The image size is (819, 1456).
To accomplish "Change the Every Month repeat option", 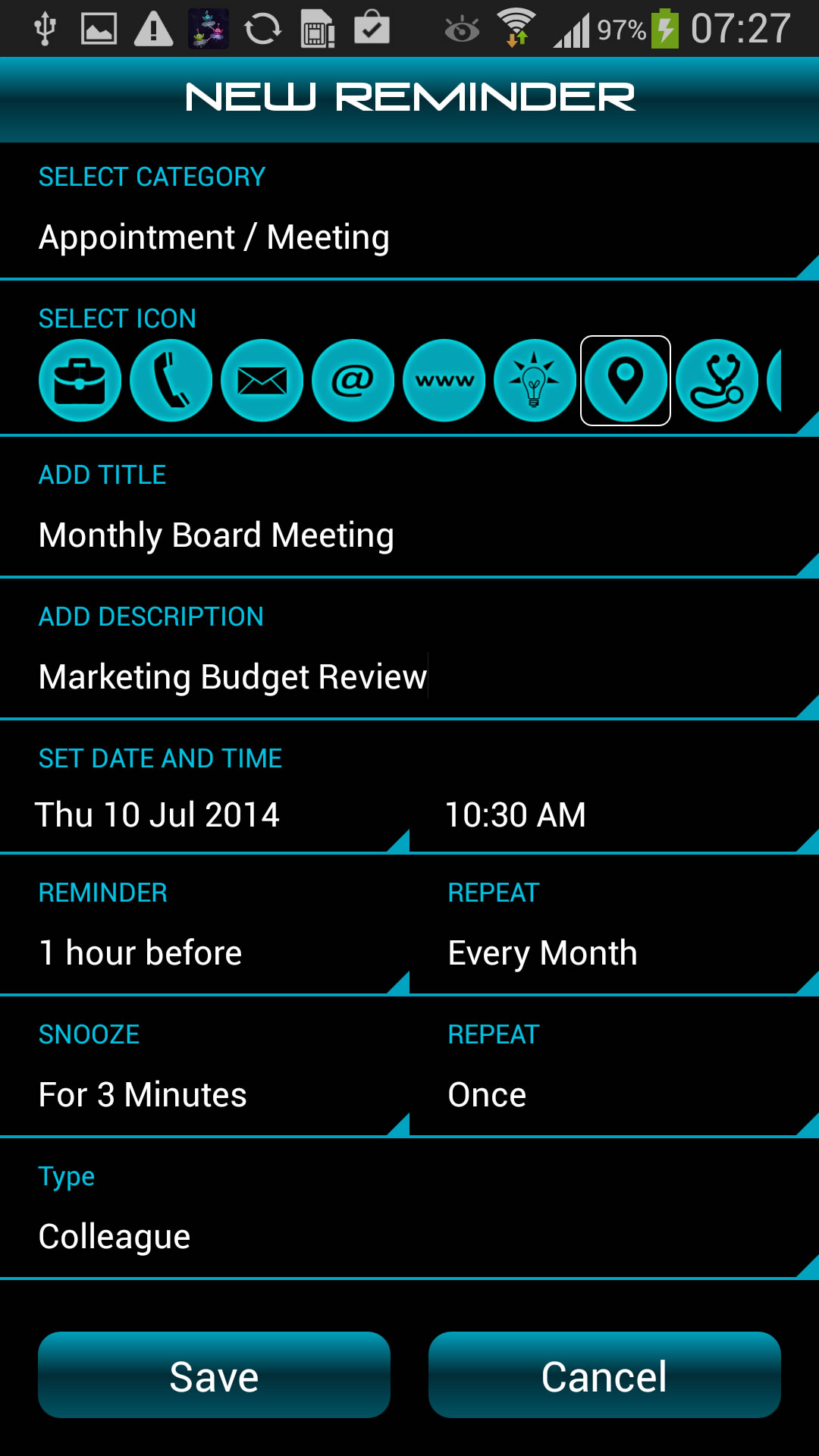I will 614,953.
